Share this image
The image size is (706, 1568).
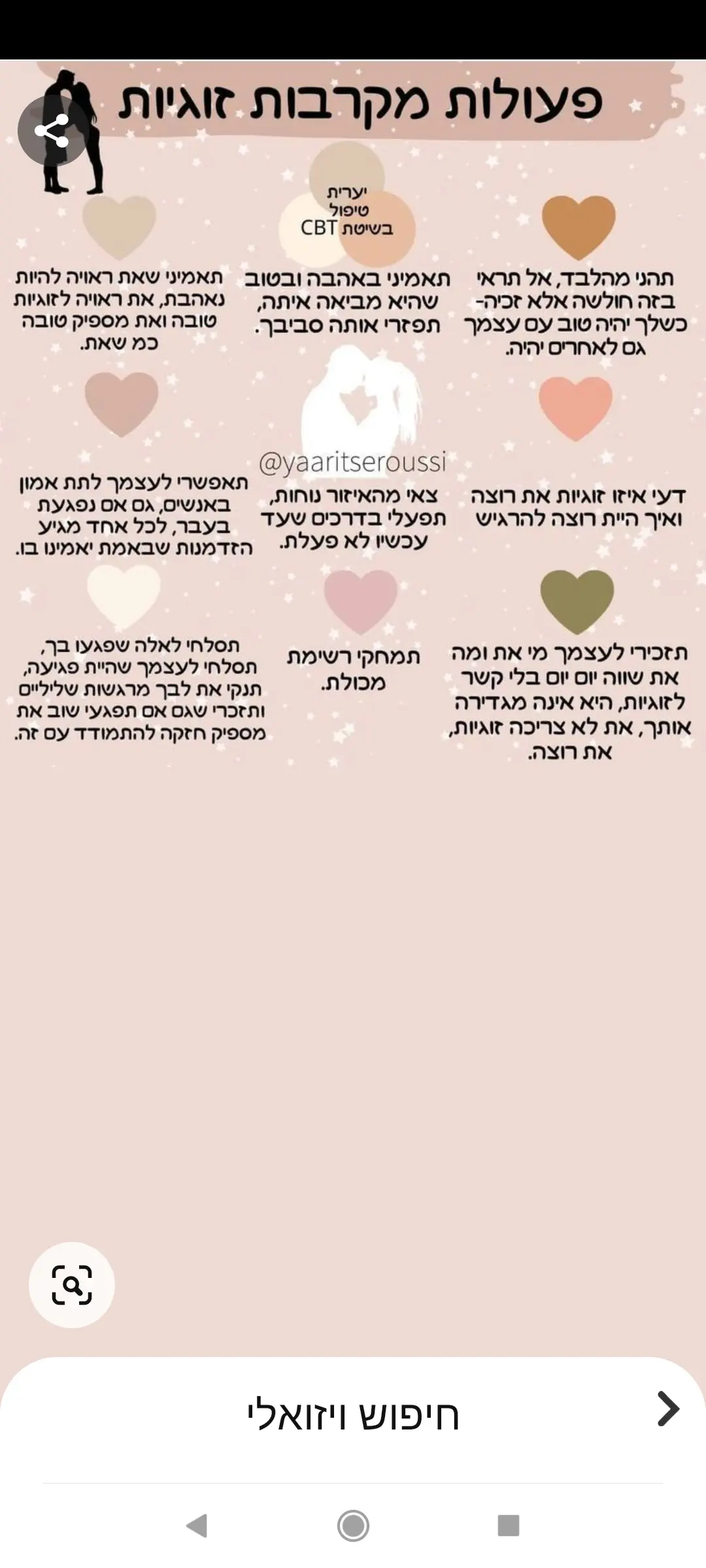pyautogui.click(x=52, y=130)
